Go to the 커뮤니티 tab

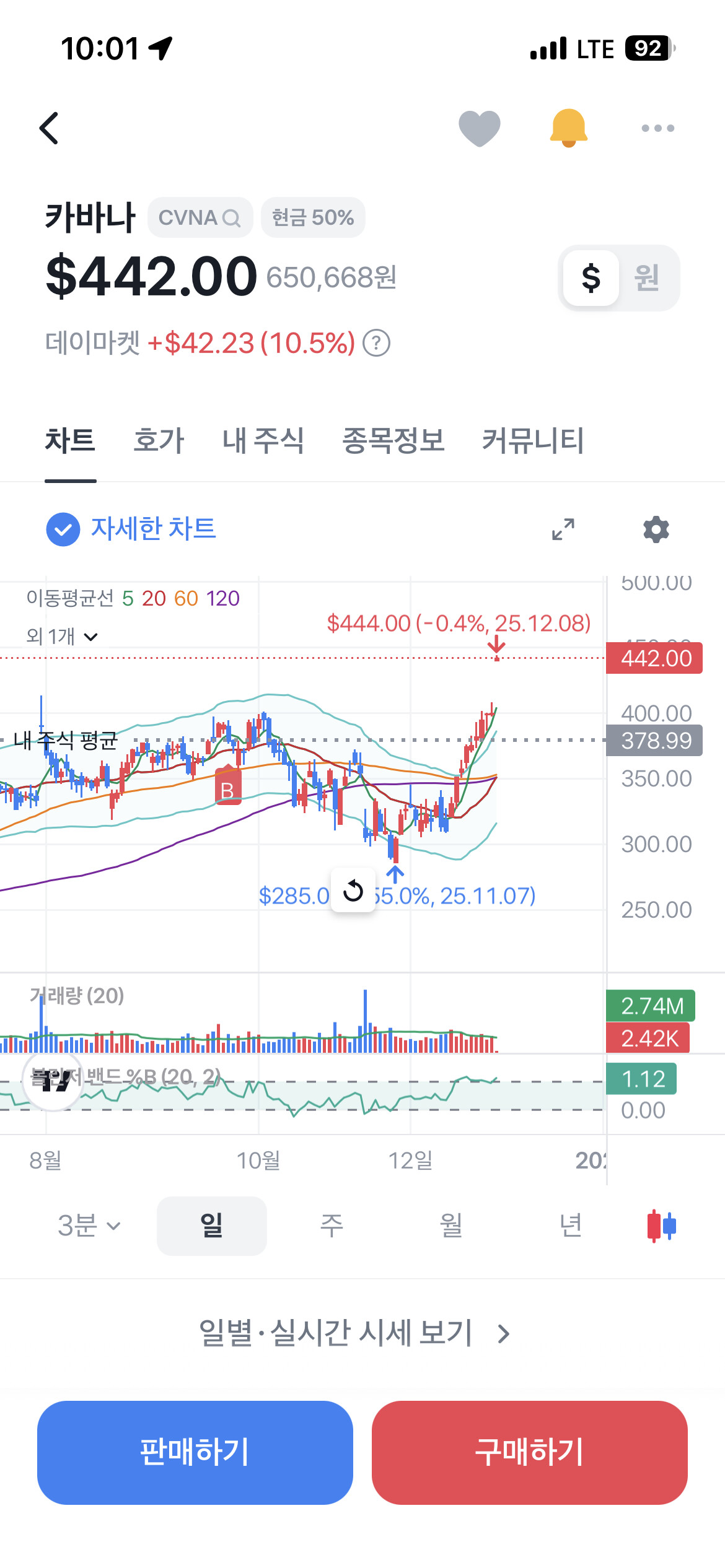[x=533, y=441]
